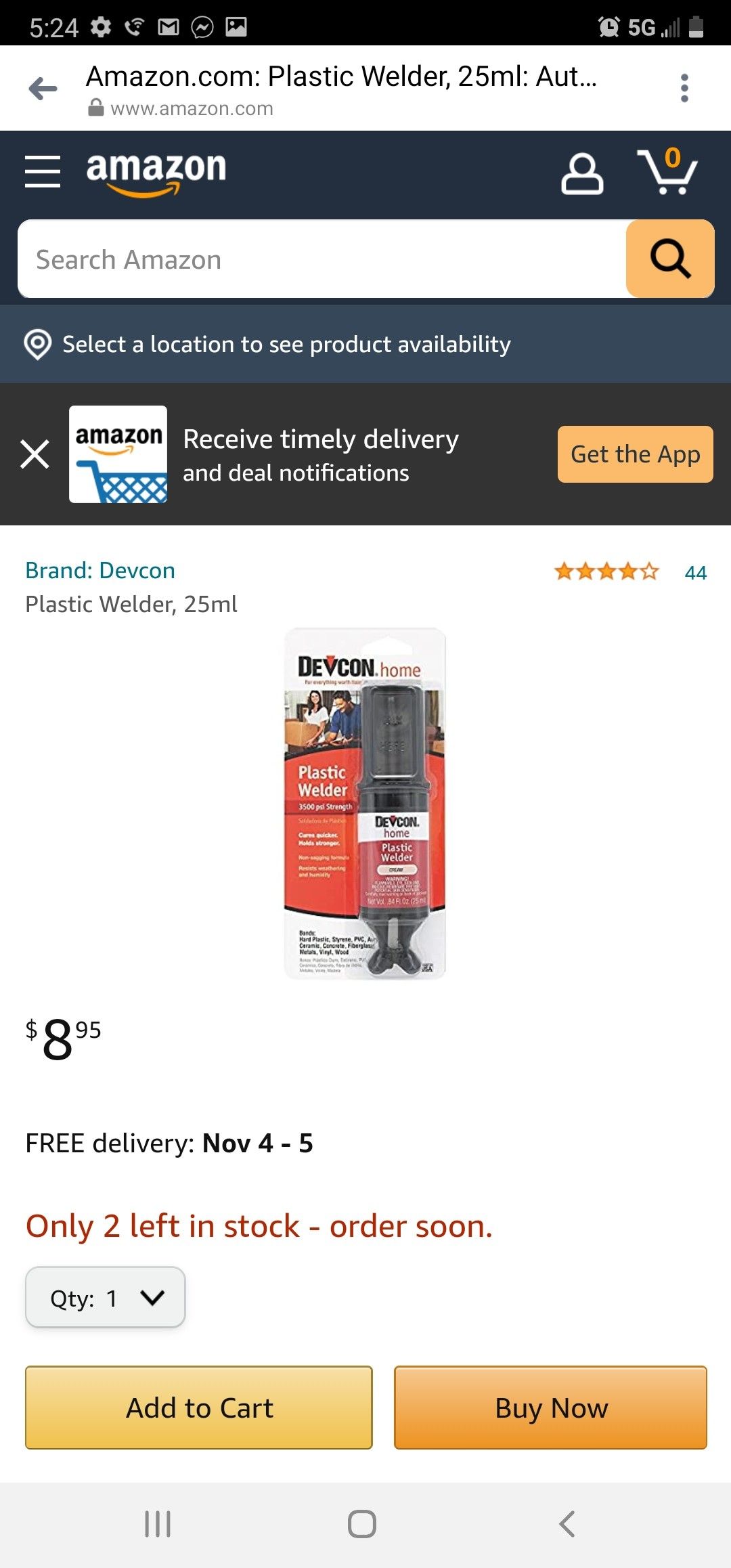Tap the orange search magnifier button
Image resolution: width=731 pixels, height=1568 pixels.
(x=669, y=259)
